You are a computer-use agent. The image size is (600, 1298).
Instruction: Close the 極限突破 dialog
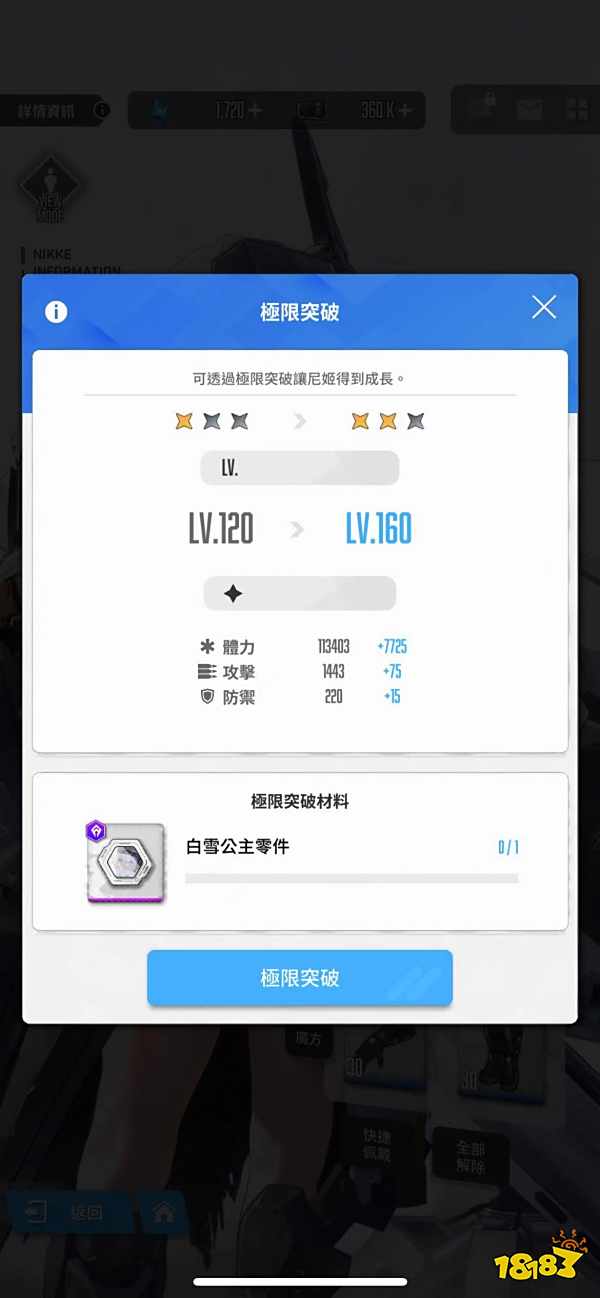[x=543, y=307]
